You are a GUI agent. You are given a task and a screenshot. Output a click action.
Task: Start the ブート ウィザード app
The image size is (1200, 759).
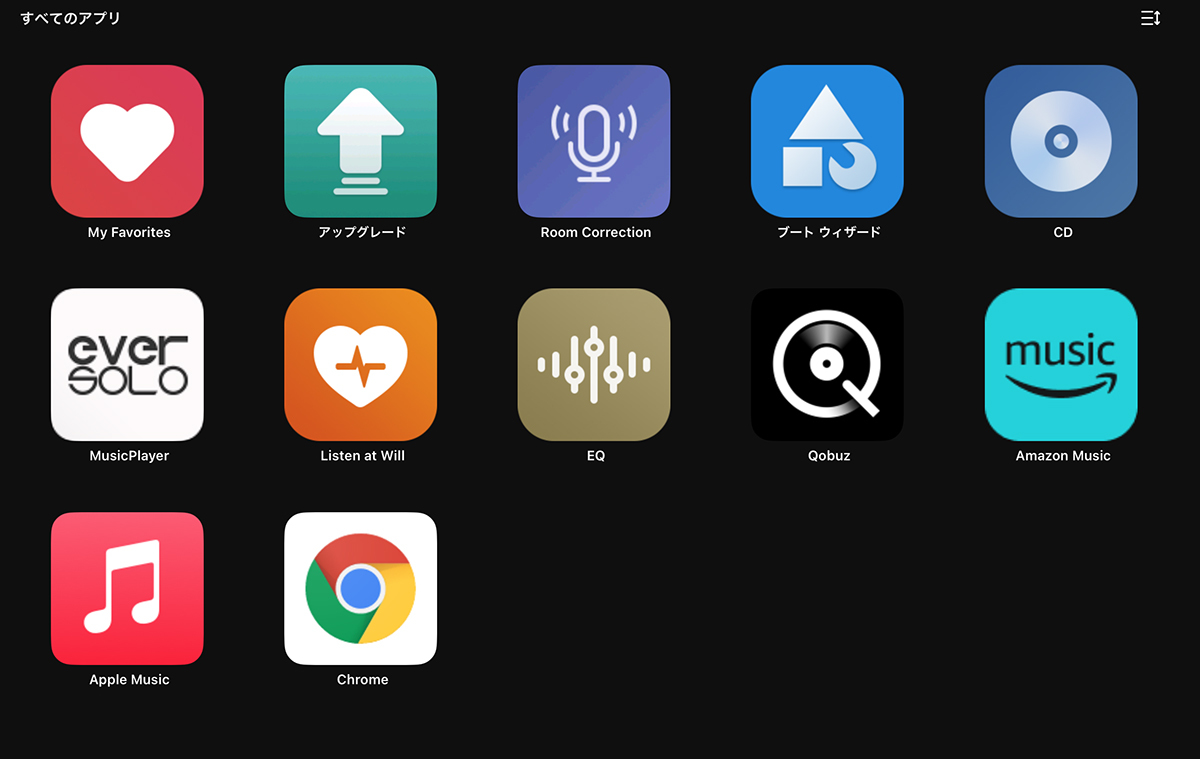pyautogui.click(x=827, y=141)
